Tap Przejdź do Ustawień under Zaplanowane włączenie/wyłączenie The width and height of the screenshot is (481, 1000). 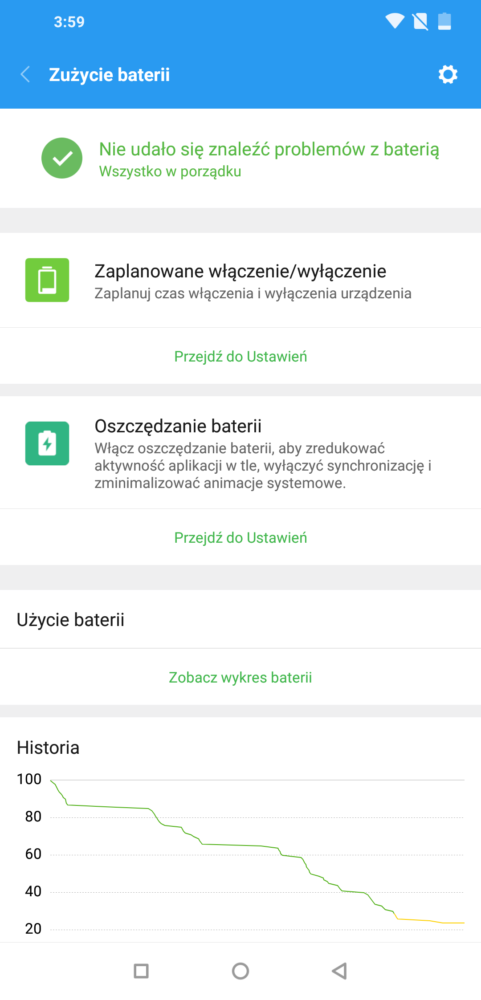coord(240,357)
